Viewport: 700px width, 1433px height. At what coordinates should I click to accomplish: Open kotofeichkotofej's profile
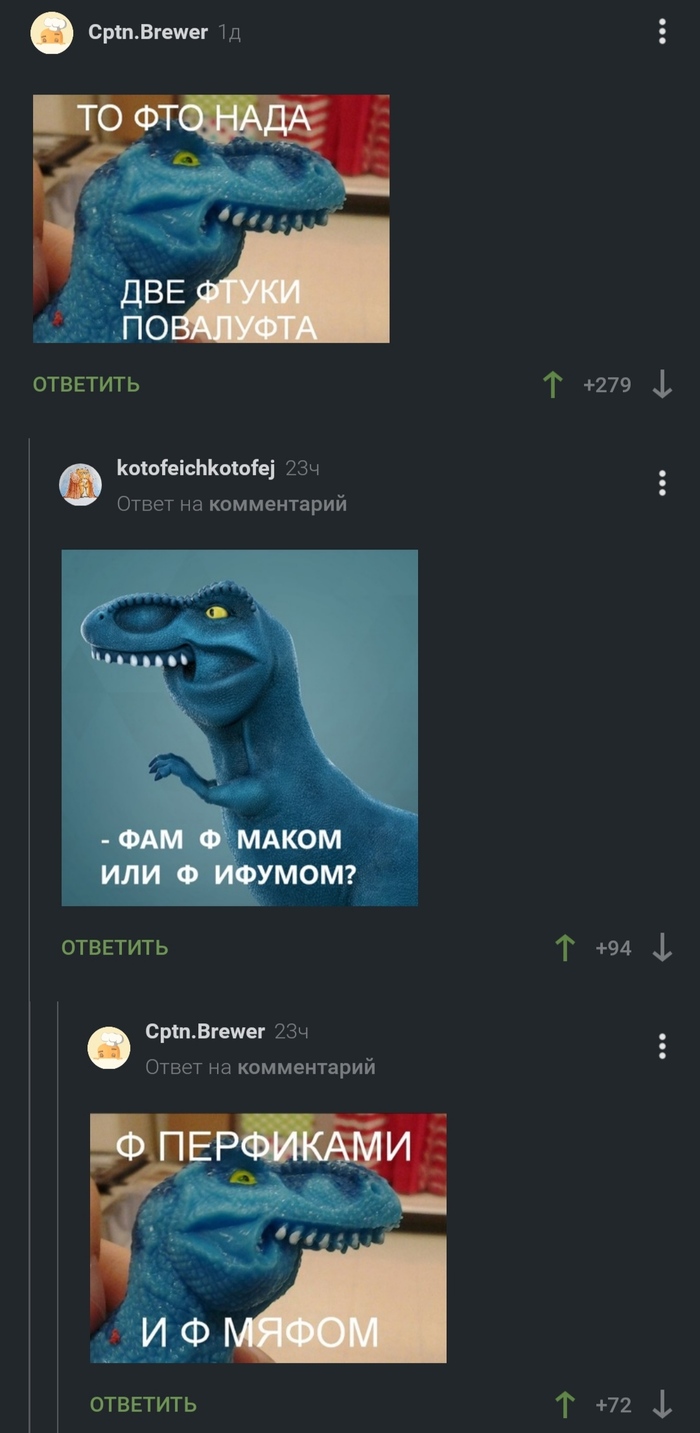coord(195,468)
